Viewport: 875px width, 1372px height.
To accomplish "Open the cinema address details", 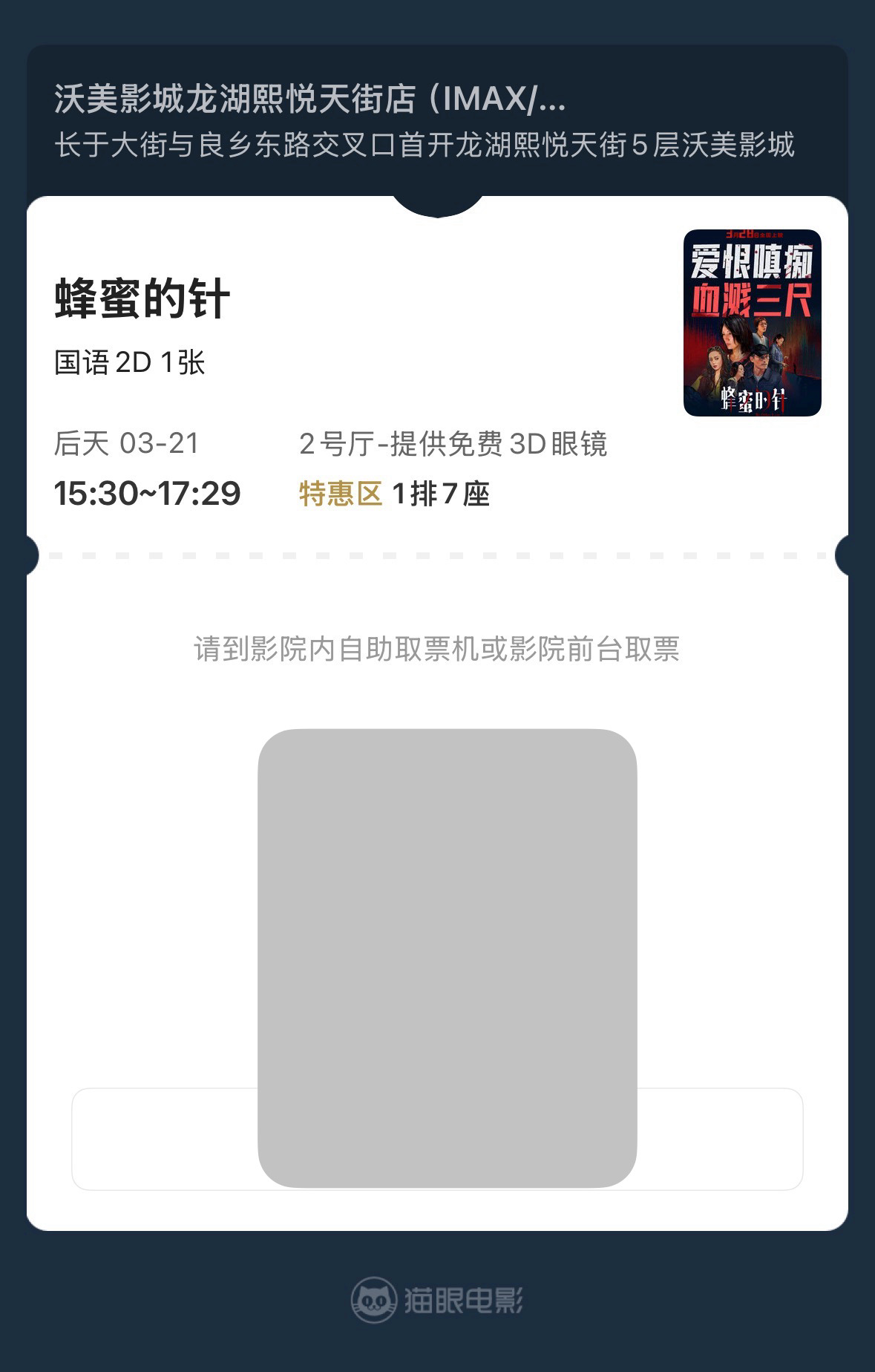I will coord(429,146).
